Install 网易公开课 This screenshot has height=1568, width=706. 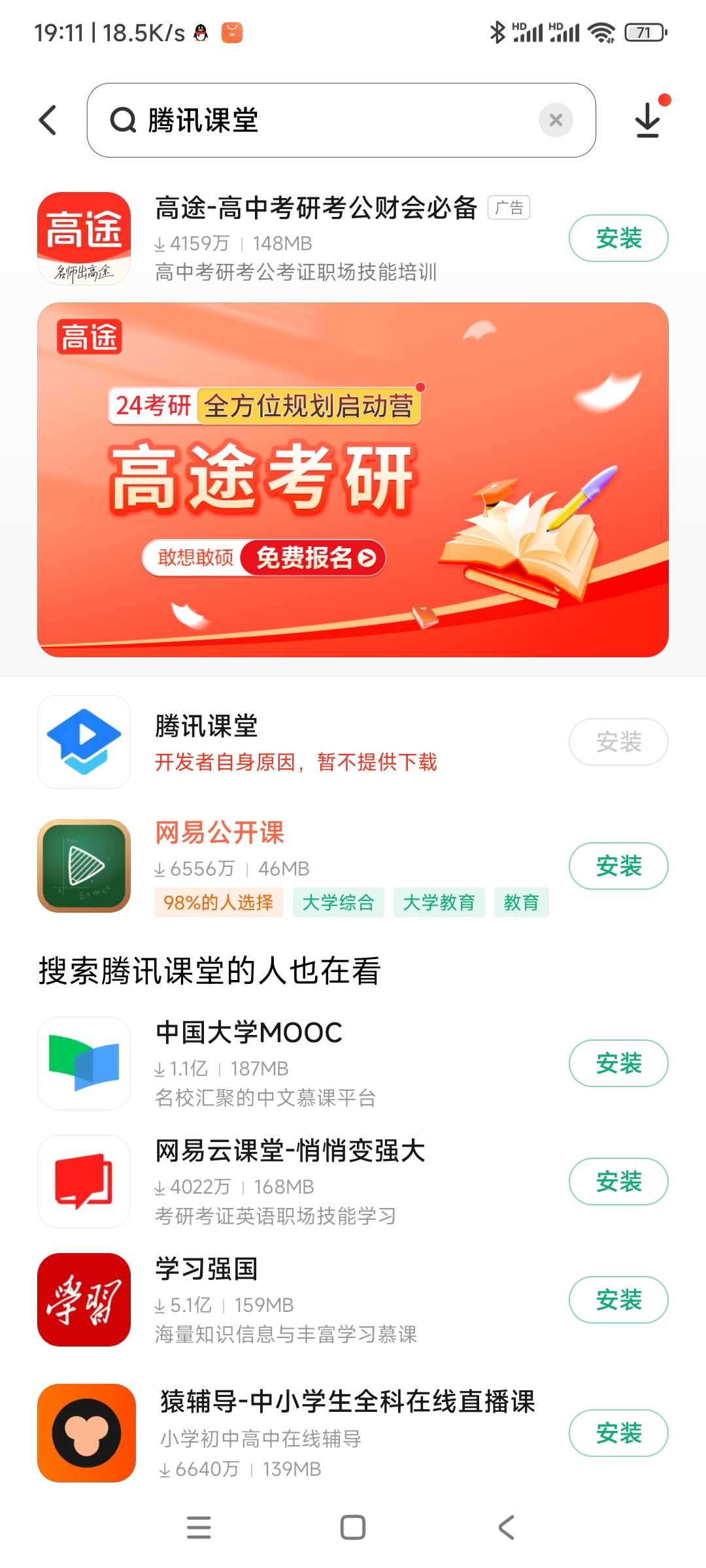[618, 866]
